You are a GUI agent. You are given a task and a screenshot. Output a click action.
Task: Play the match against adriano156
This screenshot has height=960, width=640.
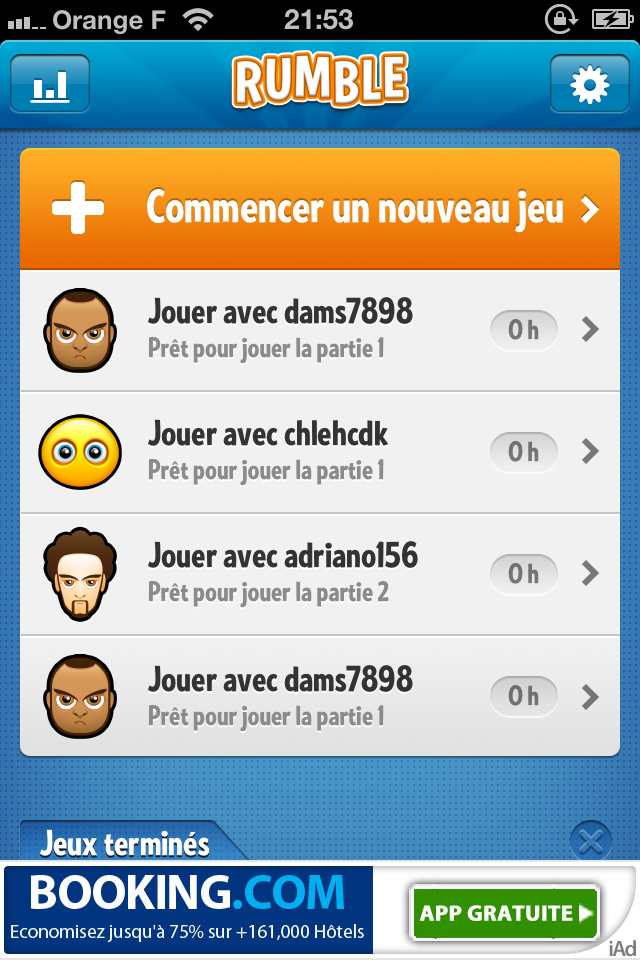coord(320,574)
